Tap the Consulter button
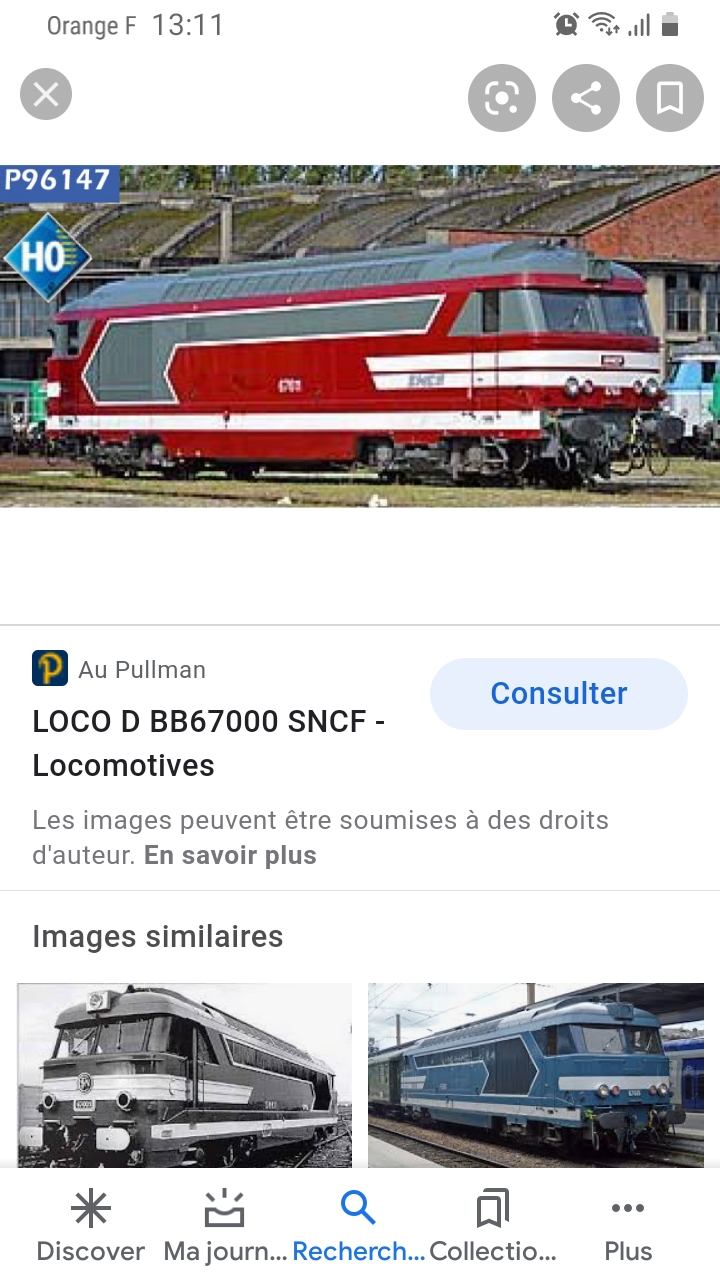 (x=559, y=693)
